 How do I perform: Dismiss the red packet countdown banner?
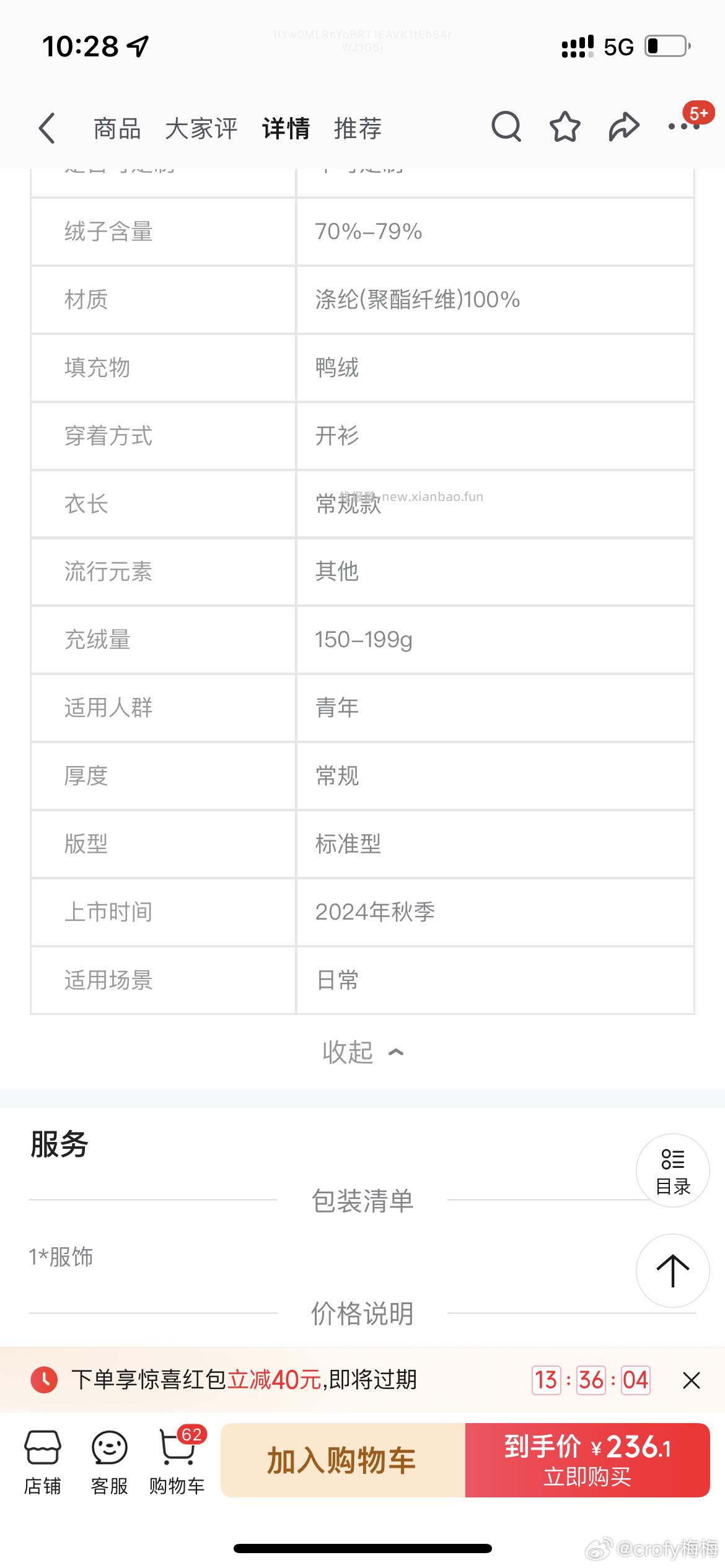pos(693,1380)
